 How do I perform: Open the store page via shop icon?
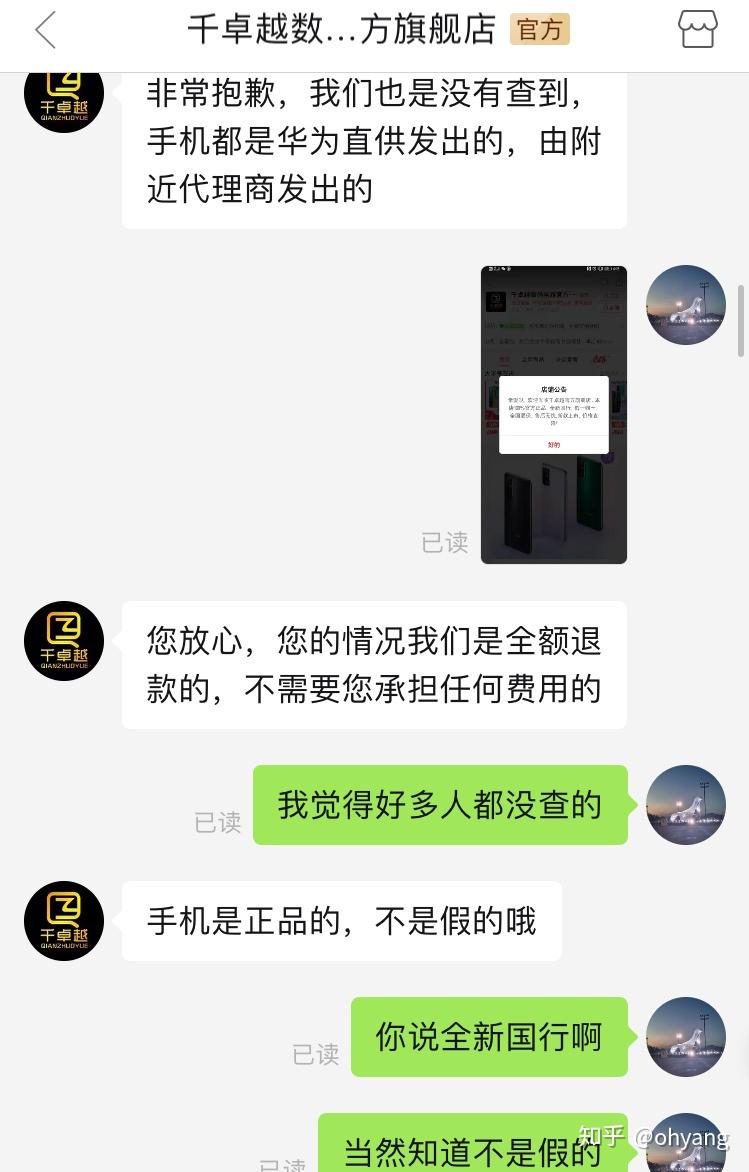697,30
